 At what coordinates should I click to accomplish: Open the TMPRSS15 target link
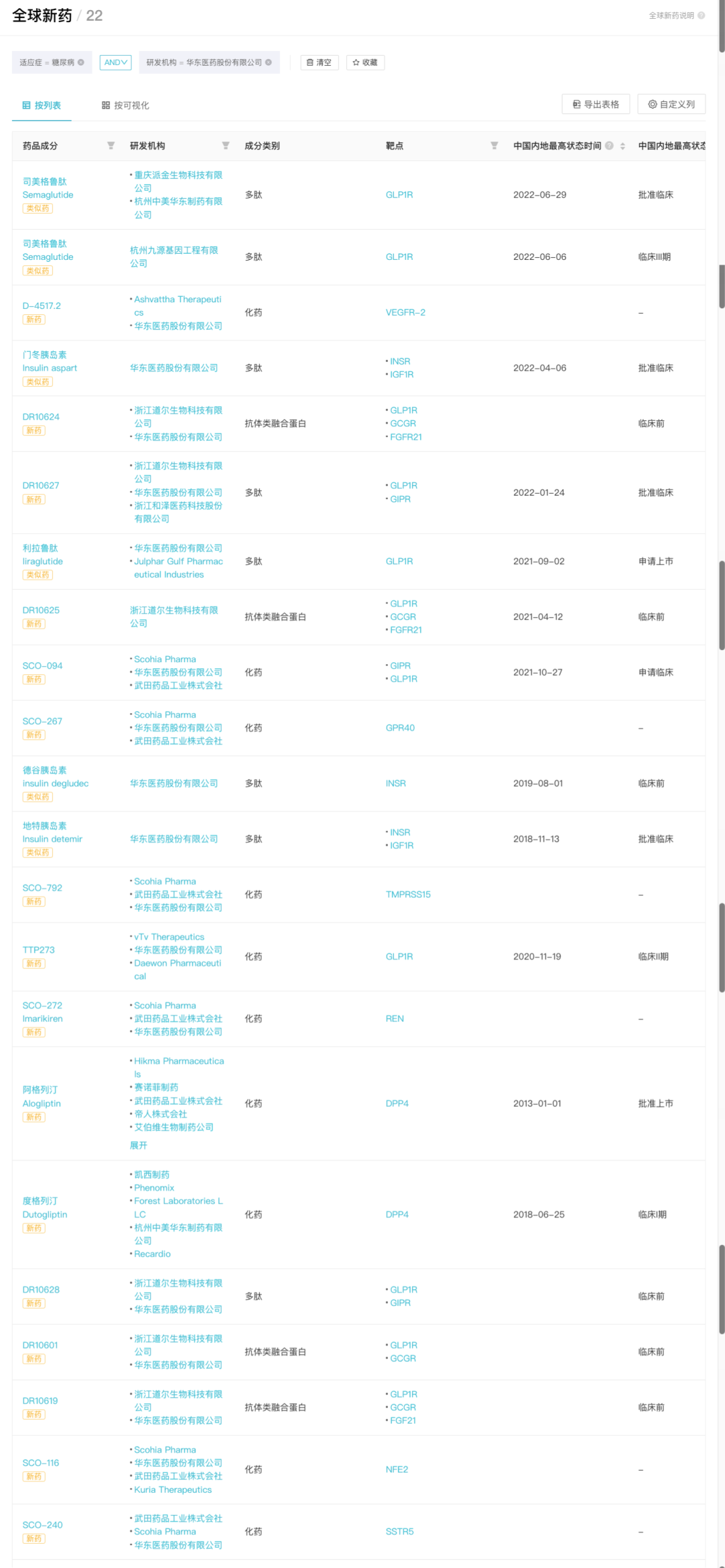[408, 894]
